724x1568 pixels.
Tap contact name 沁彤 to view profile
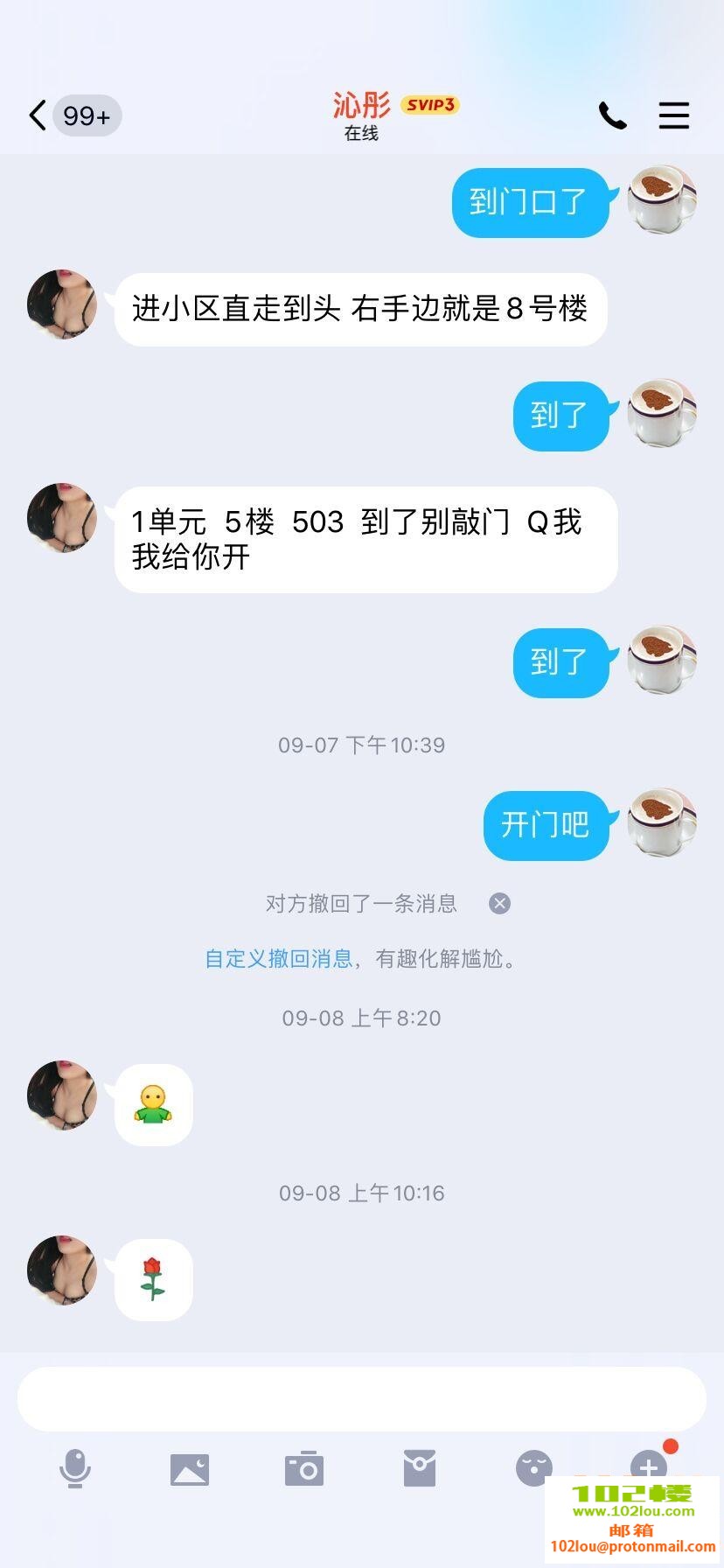[361, 102]
